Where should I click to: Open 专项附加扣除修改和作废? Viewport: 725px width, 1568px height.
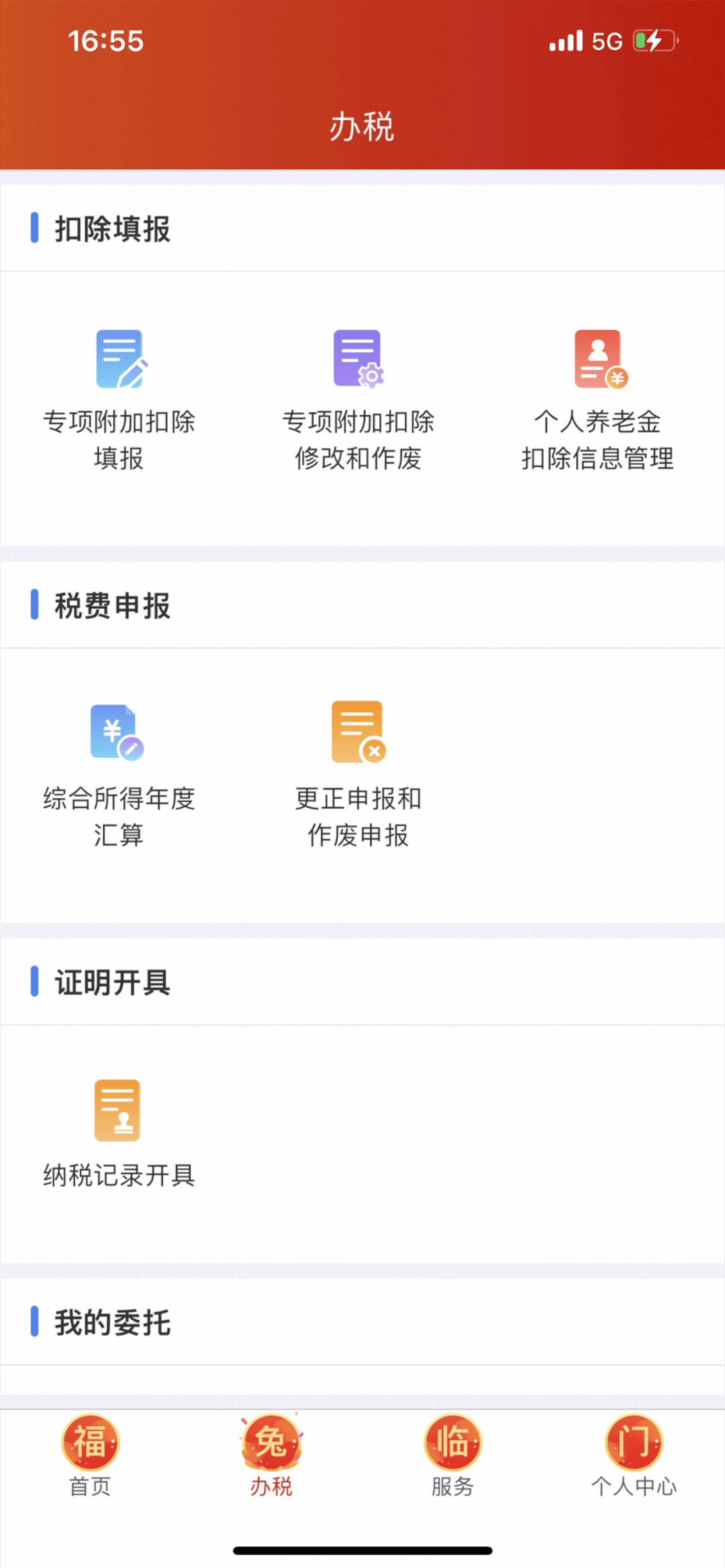[x=358, y=400]
